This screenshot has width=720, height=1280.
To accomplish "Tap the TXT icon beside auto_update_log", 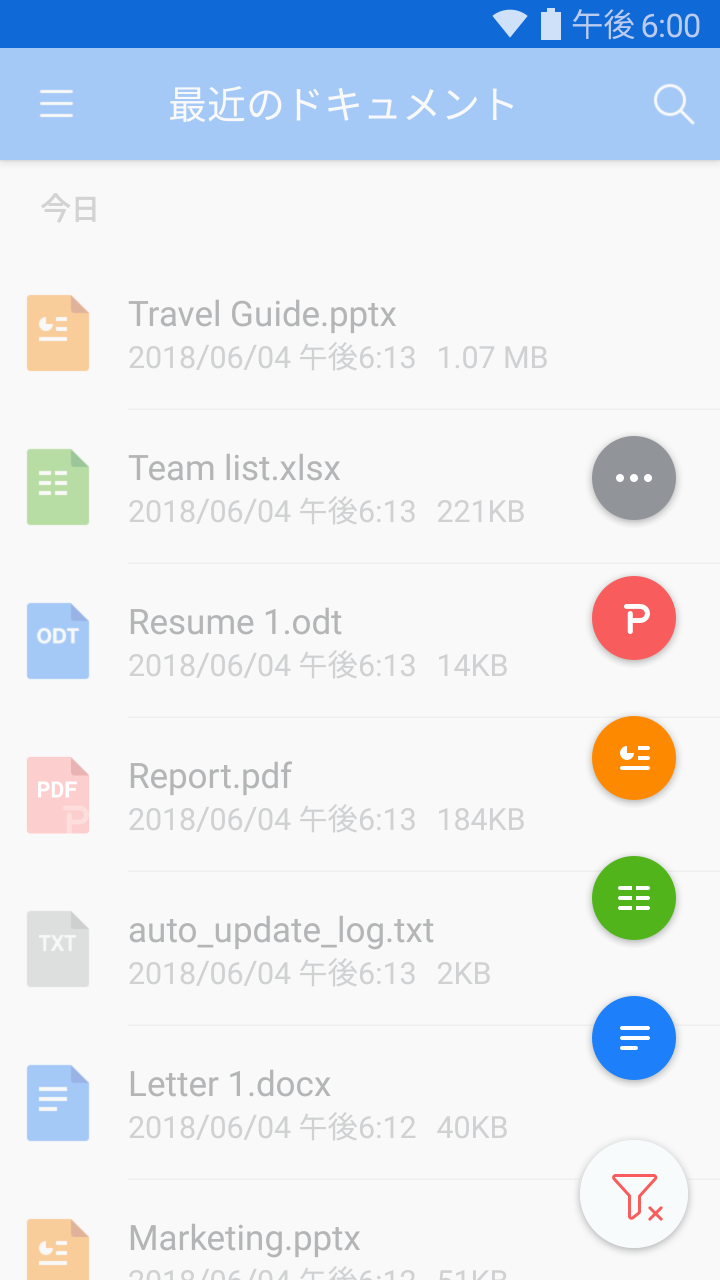I will pyautogui.click(x=57, y=948).
